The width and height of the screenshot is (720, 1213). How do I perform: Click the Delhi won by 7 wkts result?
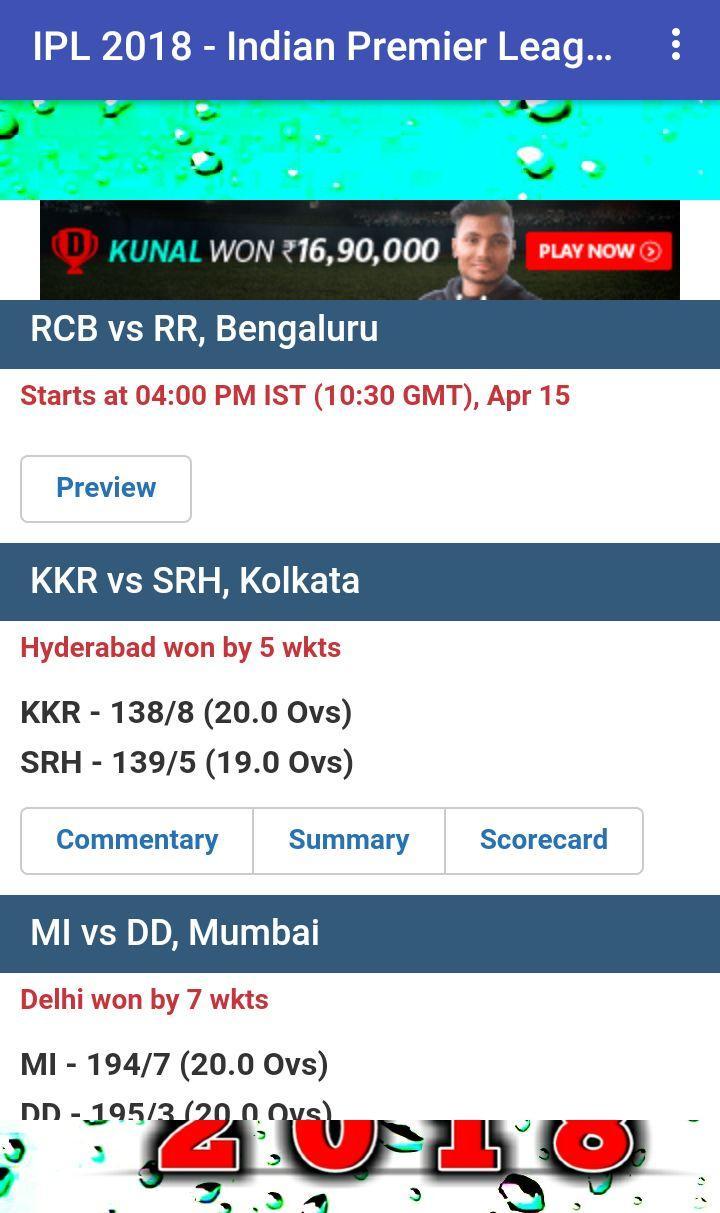pos(144,998)
